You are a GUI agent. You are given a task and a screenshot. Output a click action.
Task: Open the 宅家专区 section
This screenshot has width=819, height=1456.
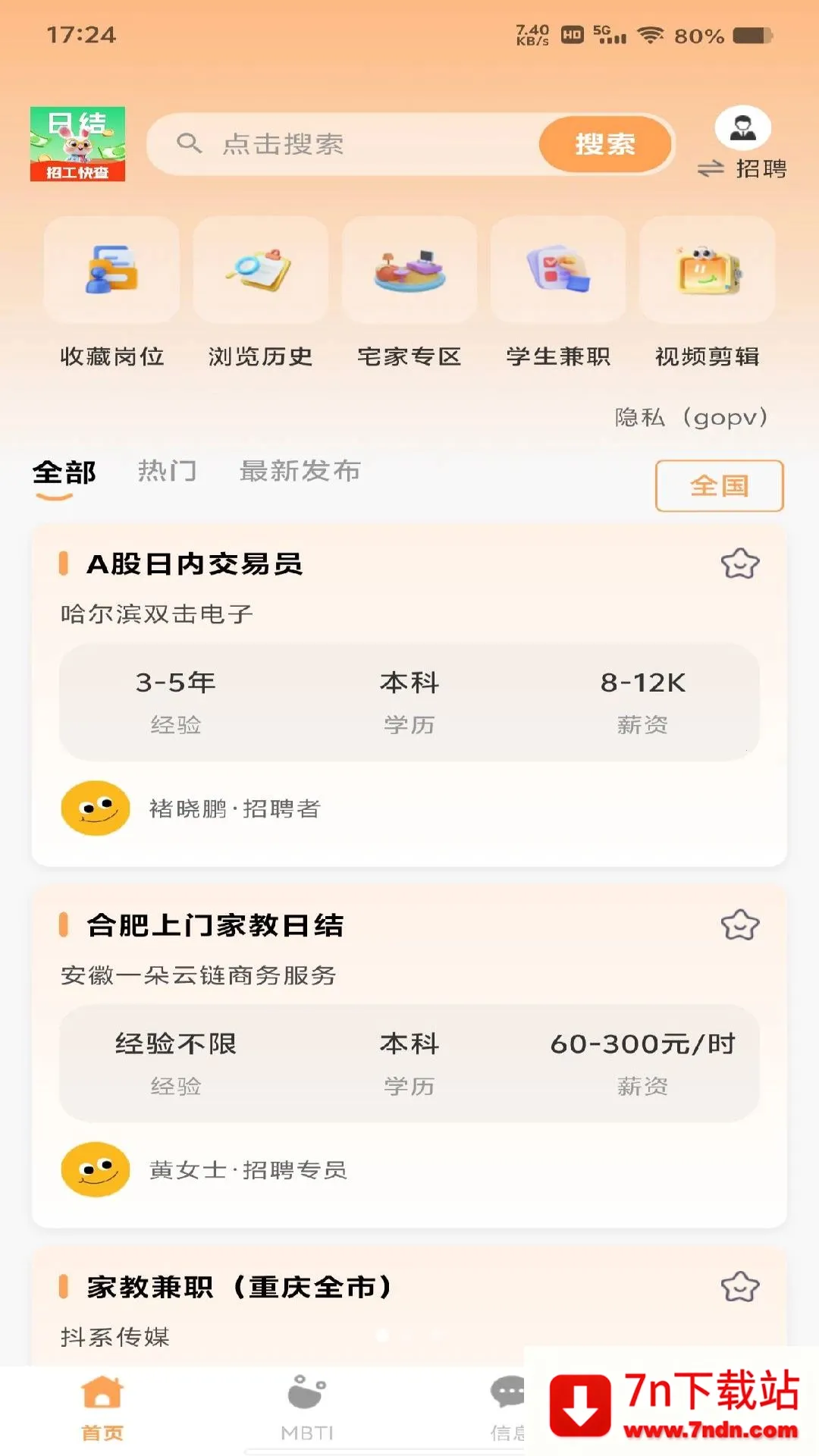coord(409,292)
